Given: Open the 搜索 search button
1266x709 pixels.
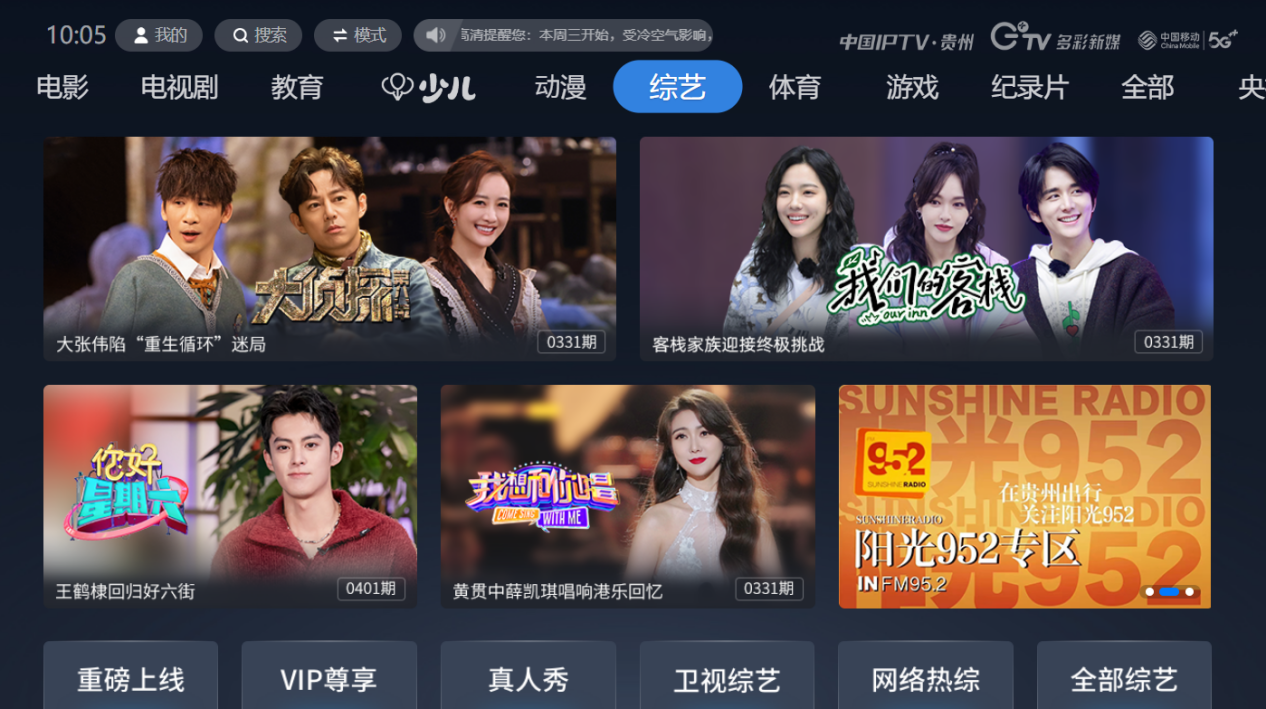Looking at the screenshot, I should 258,36.
